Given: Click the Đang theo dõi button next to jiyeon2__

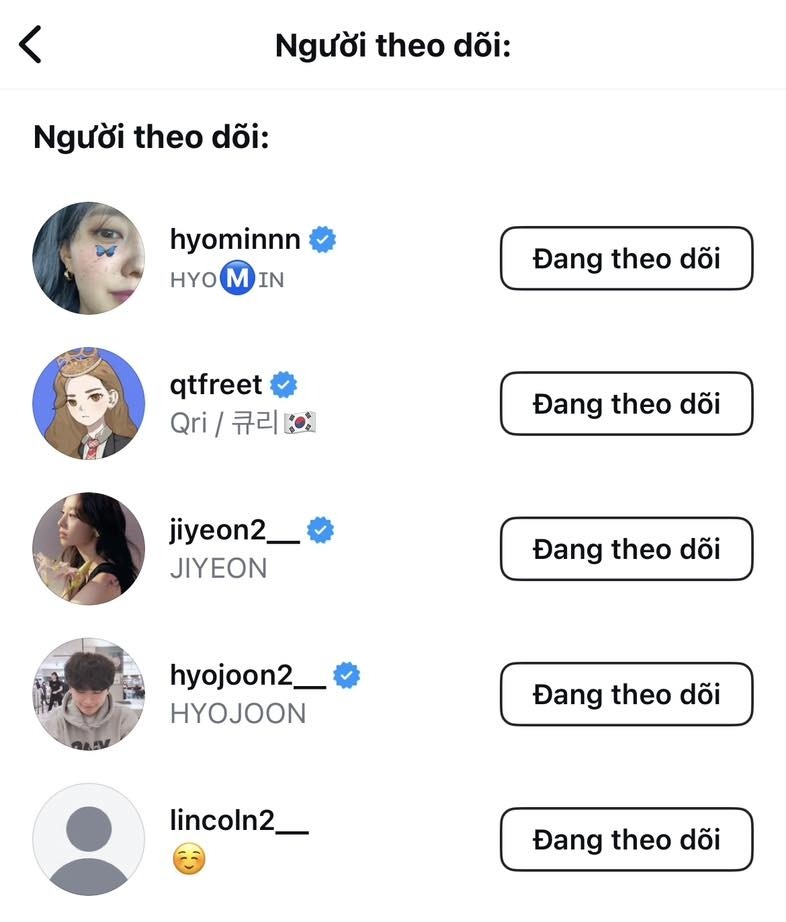Looking at the screenshot, I should coord(626,548).
